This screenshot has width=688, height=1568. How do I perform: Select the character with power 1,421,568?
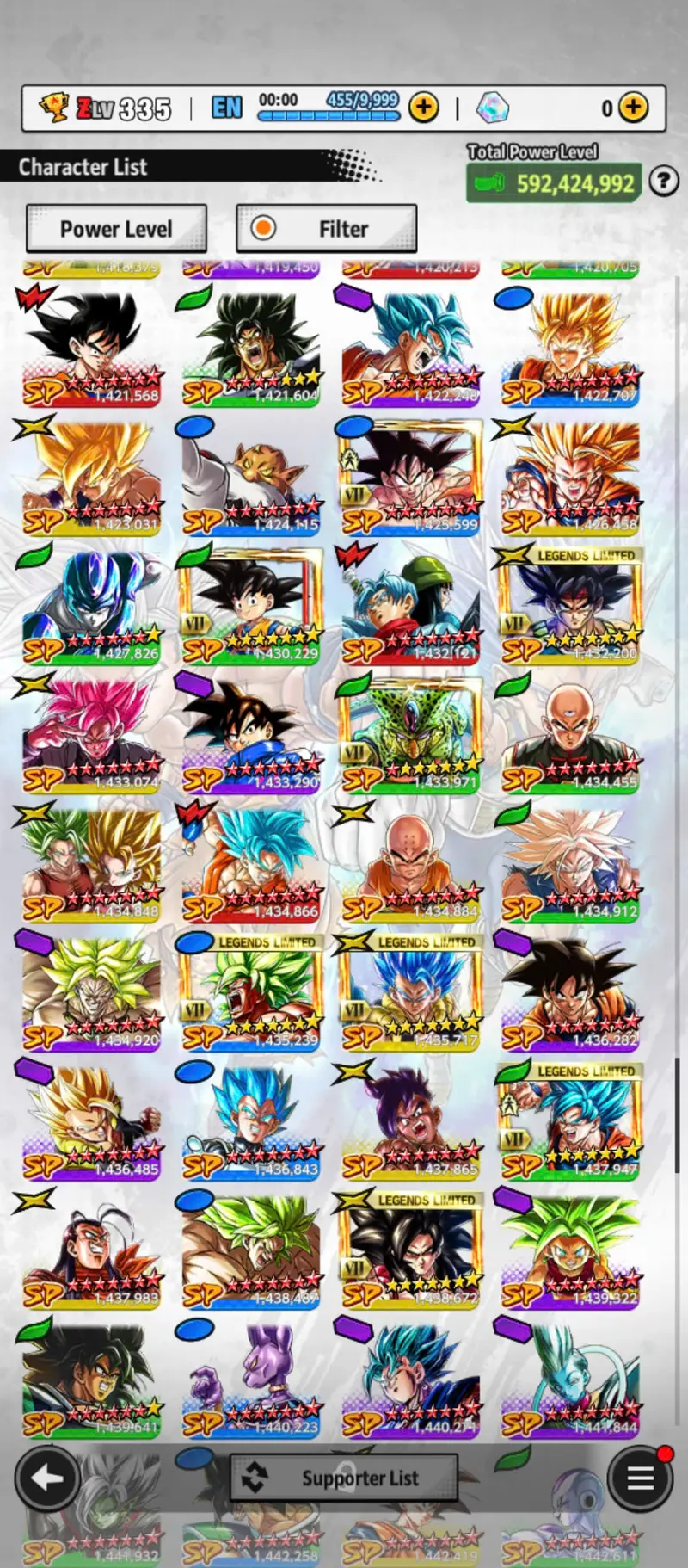[90, 349]
